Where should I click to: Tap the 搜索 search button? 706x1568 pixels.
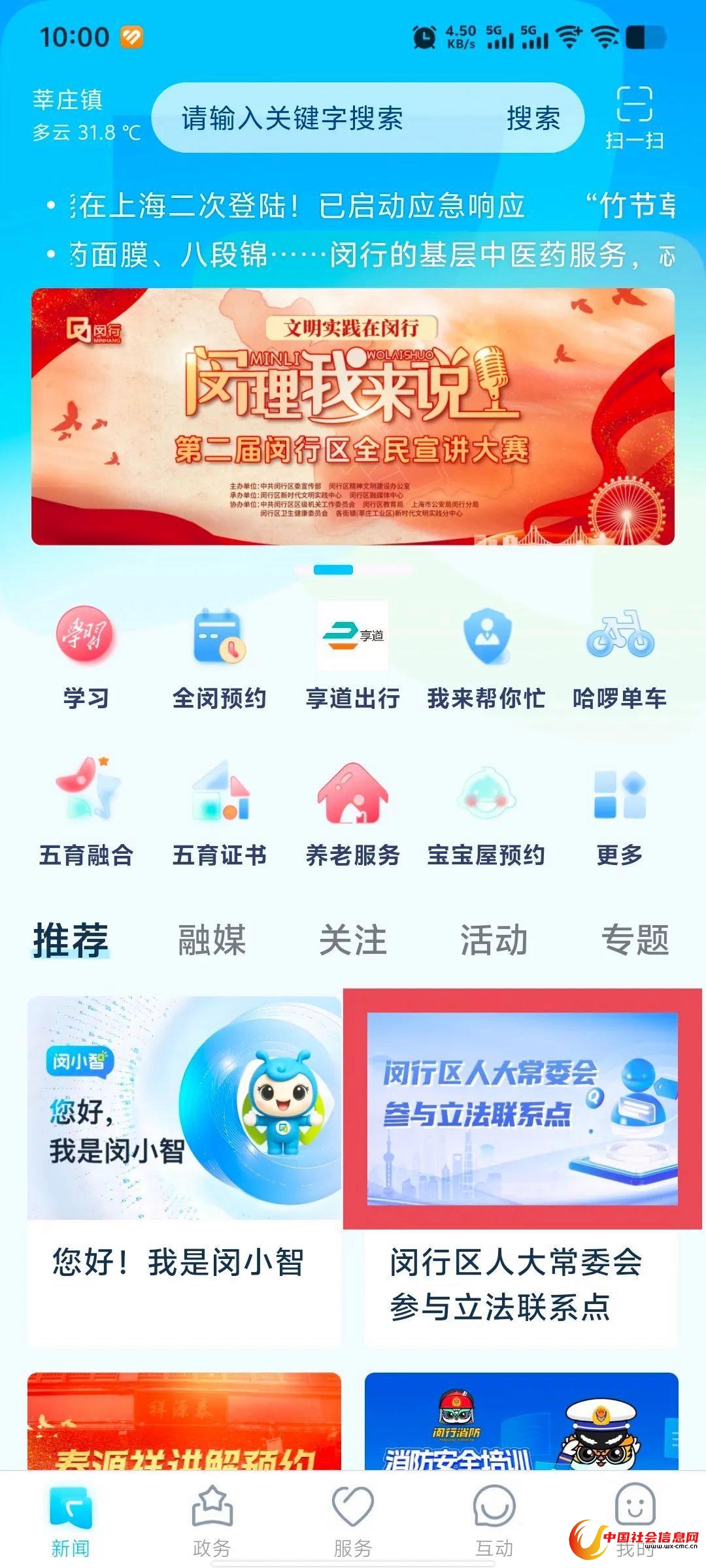click(533, 119)
